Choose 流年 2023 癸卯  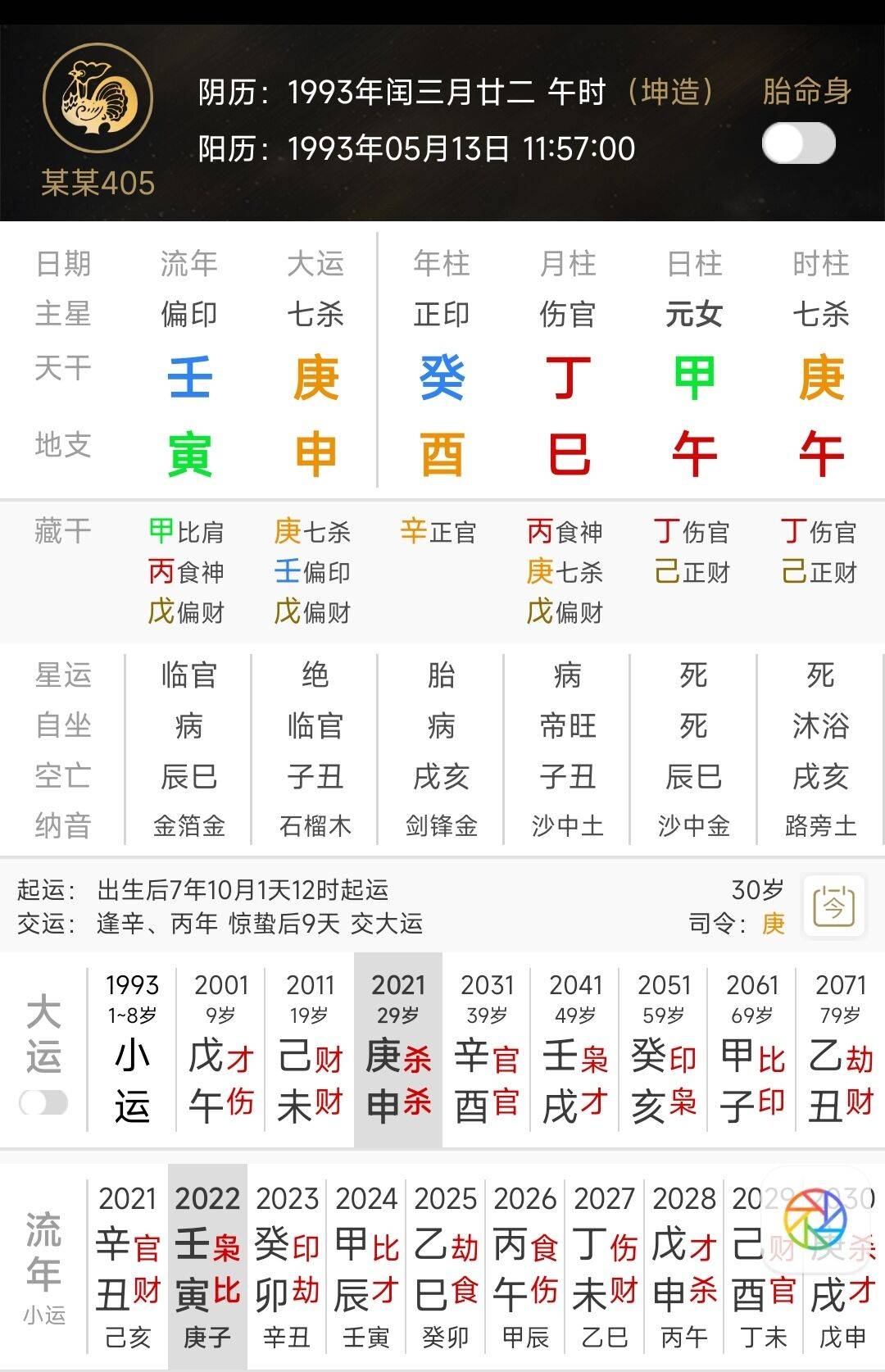pyautogui.click(x=287, y=1266)
